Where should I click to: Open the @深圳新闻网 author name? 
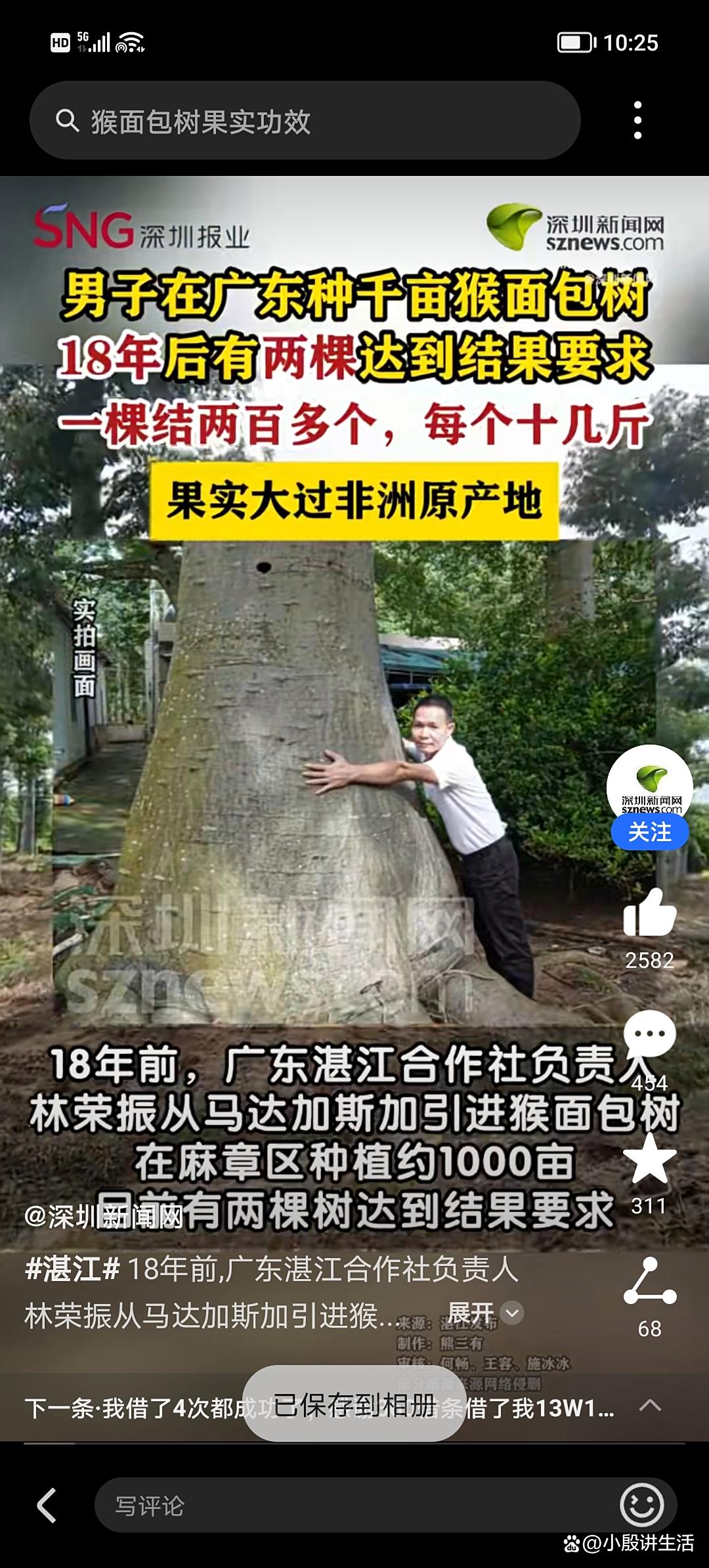[x=104, y=1217]
